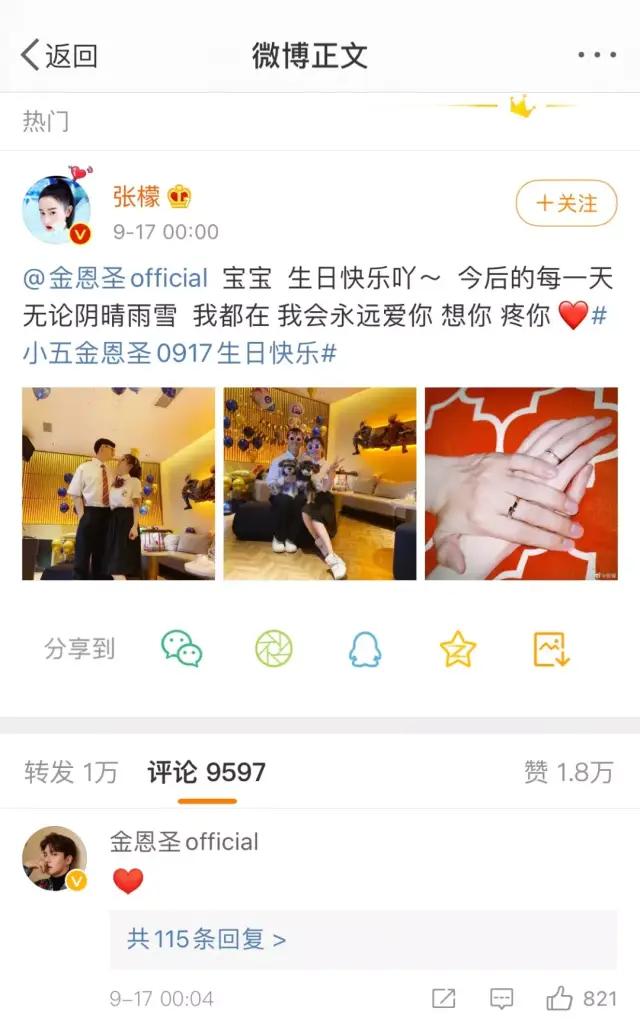
Task: Share the post to Qzone star icon
Action: point(458,648)
